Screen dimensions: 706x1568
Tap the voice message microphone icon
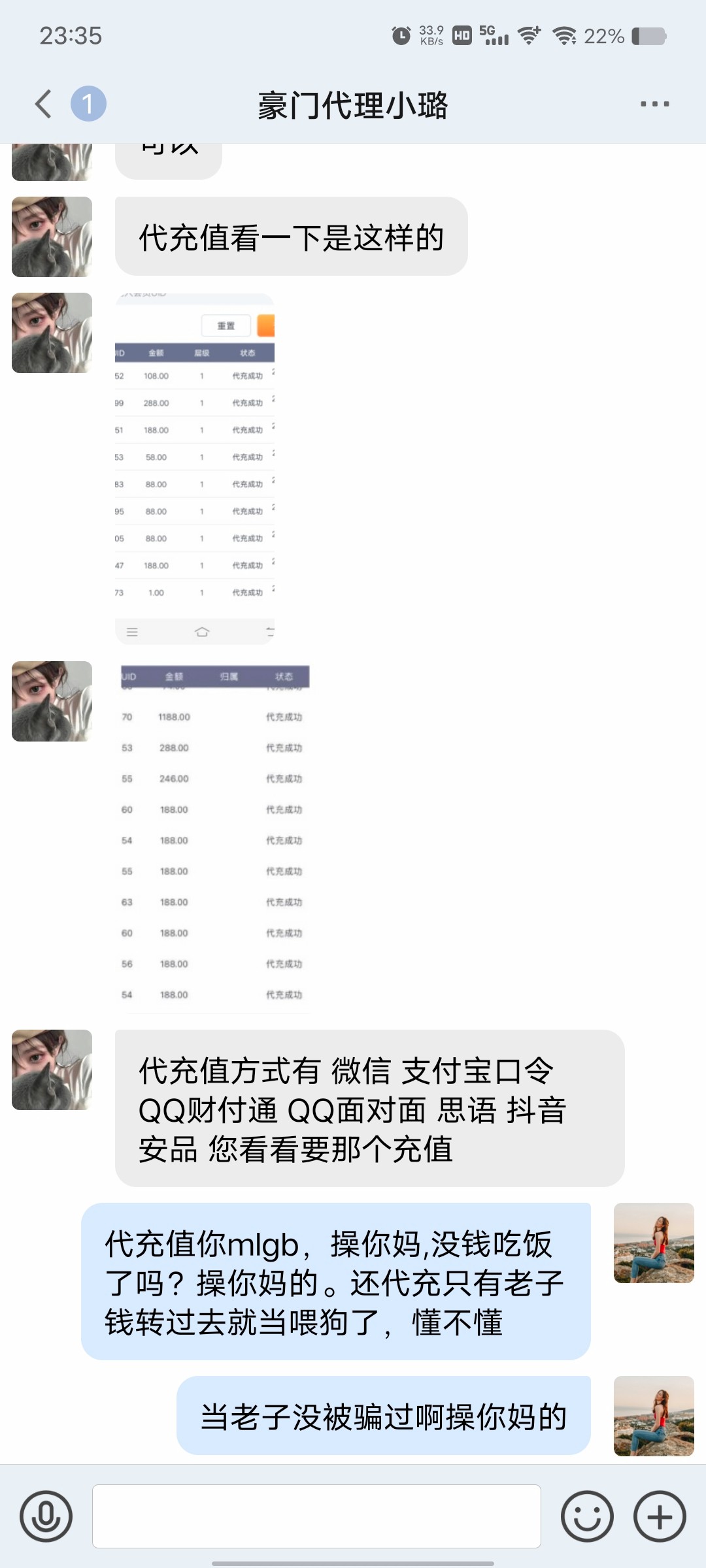[x=46, y=1516]
